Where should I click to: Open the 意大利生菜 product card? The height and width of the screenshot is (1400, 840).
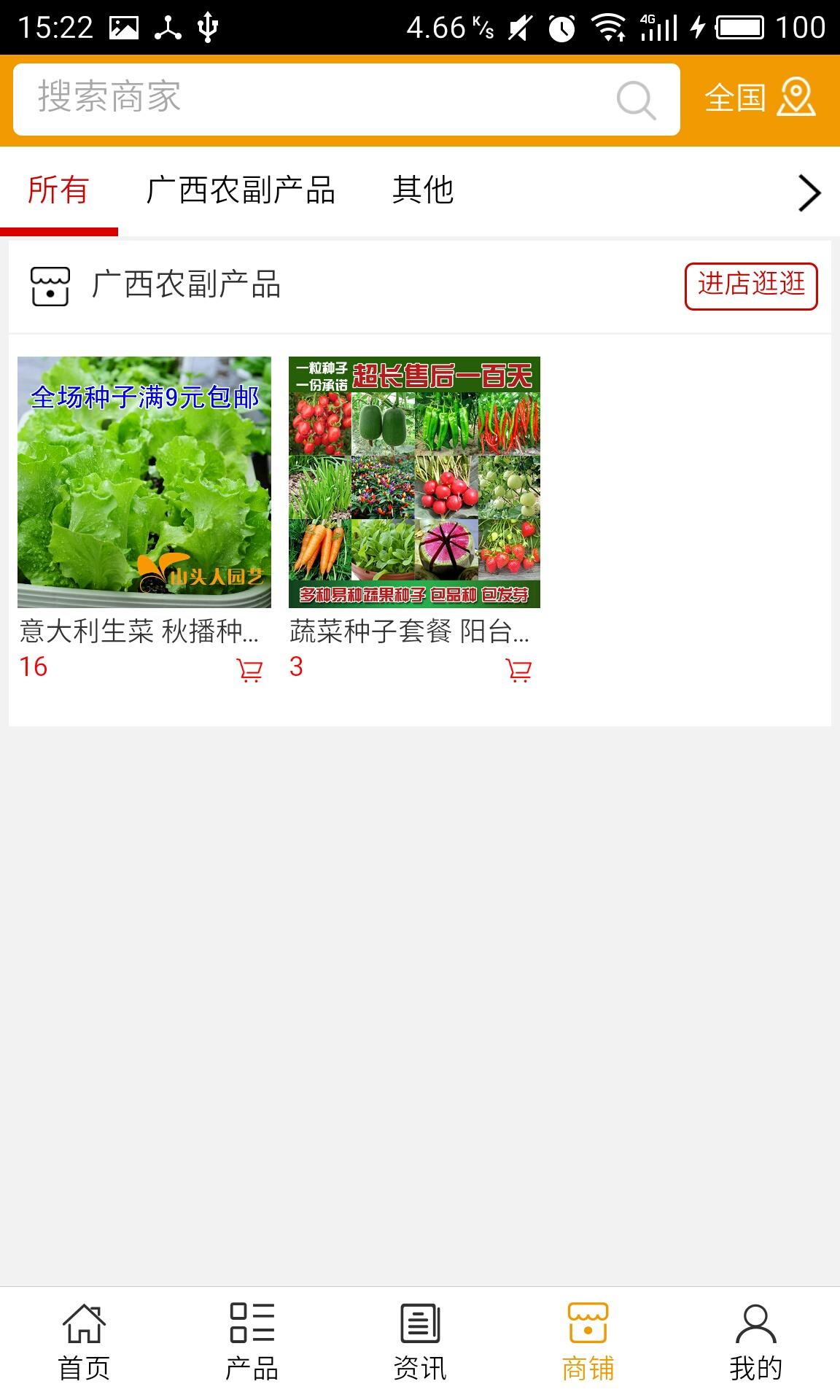(x=144, y=482)
